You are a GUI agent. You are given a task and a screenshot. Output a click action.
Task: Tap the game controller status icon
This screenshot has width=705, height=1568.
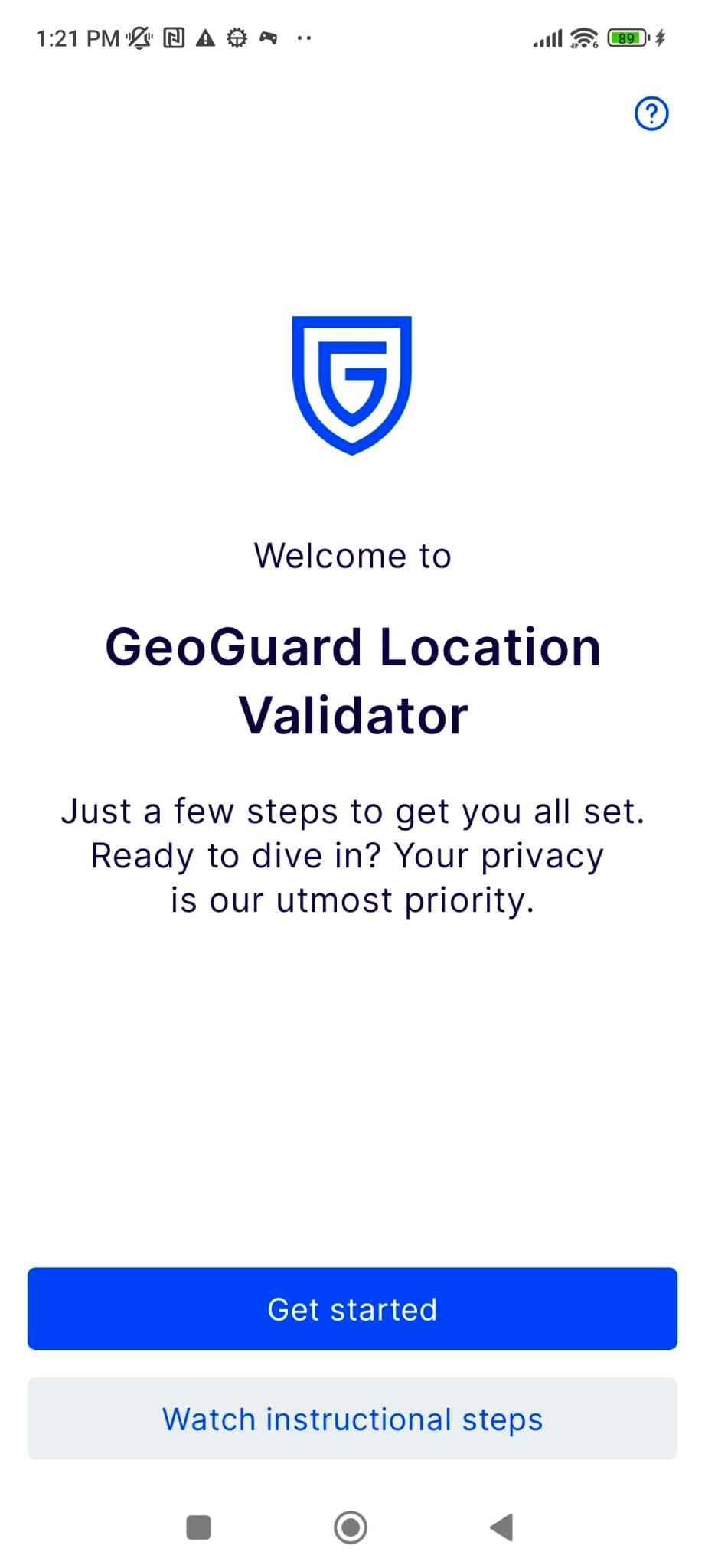[x=268, y=37]
